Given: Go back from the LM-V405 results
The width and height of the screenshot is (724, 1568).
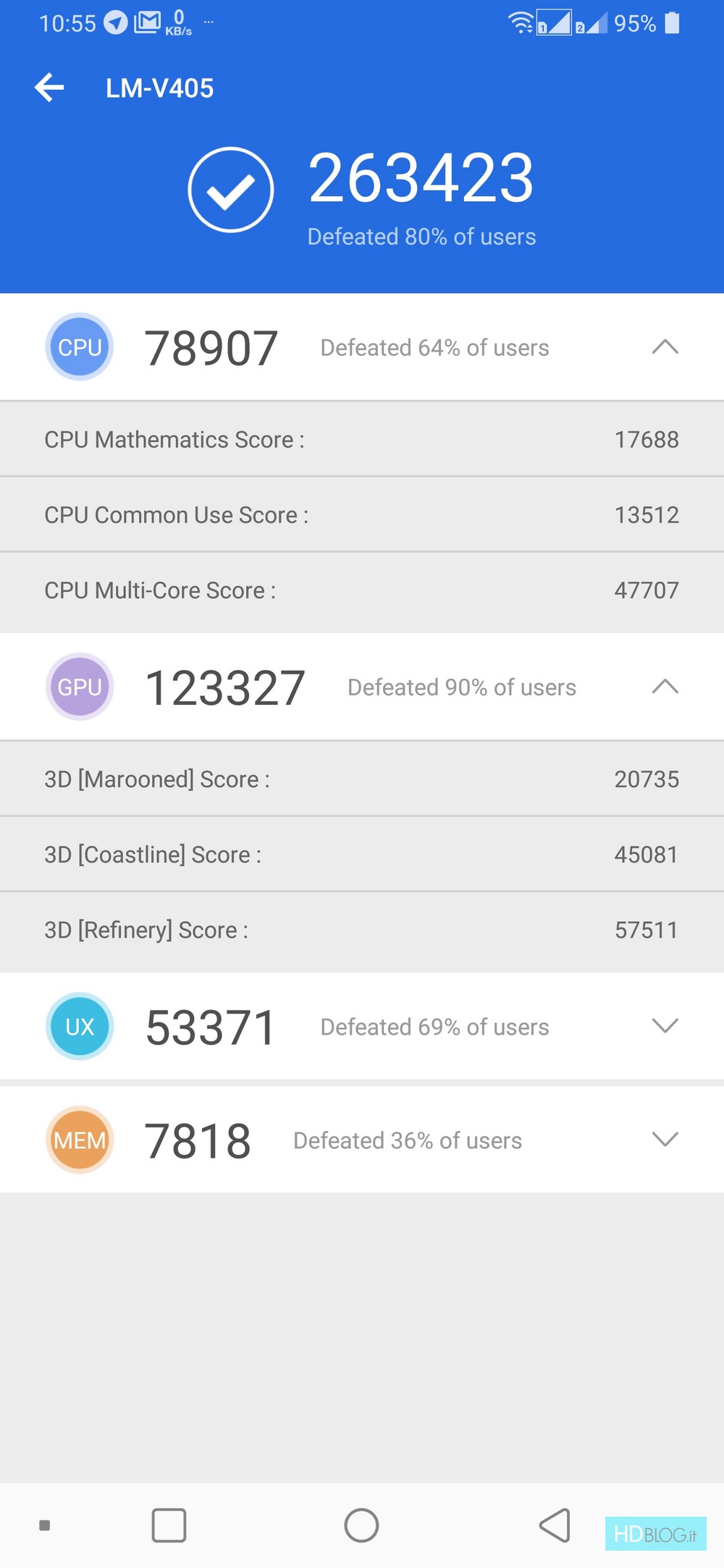Looking at the screenshot, I should pos(49,88).
